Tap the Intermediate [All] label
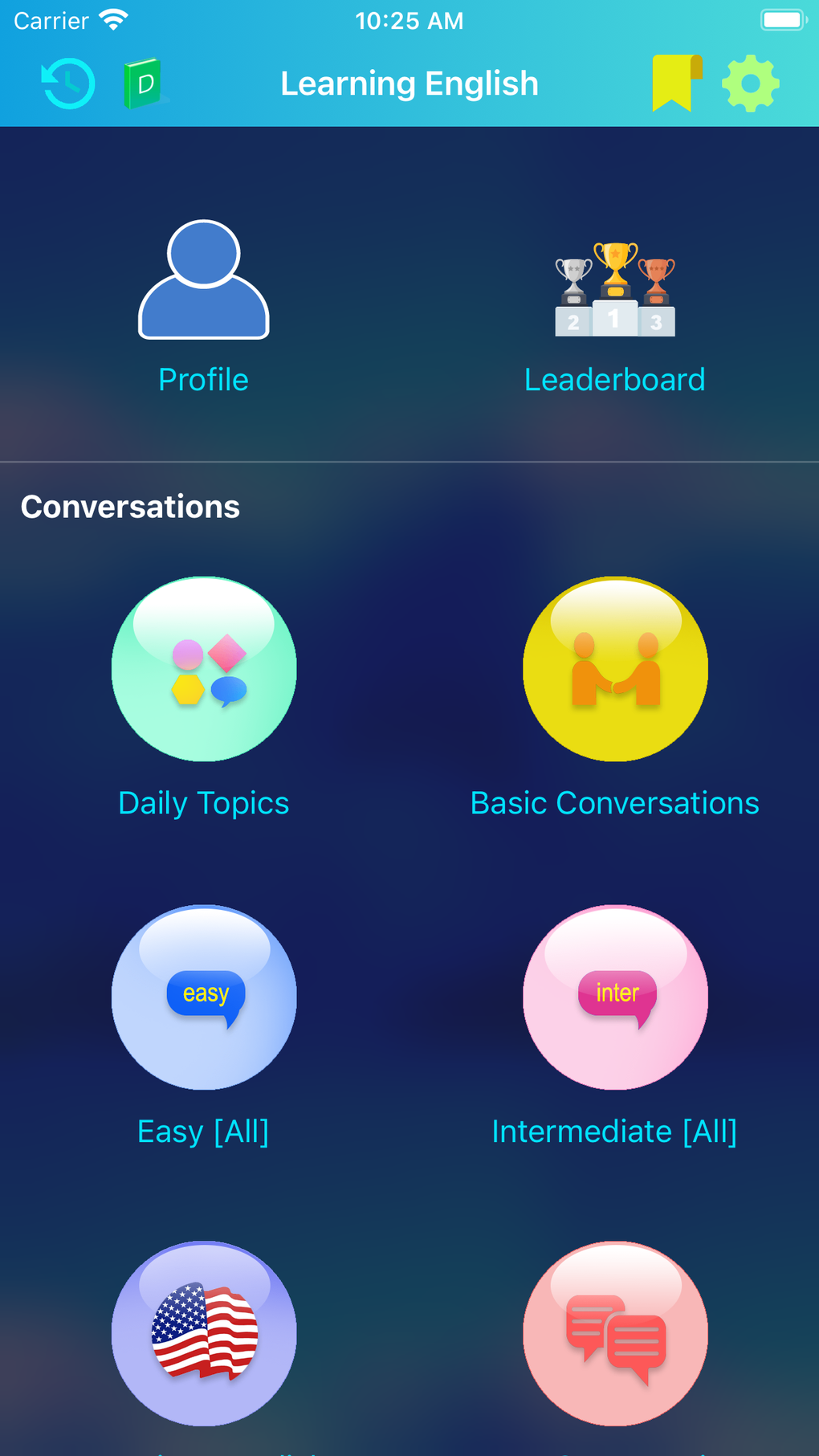Viewport: 819px width, 1456px height. pyautogui.click(x=614, y=1131)
